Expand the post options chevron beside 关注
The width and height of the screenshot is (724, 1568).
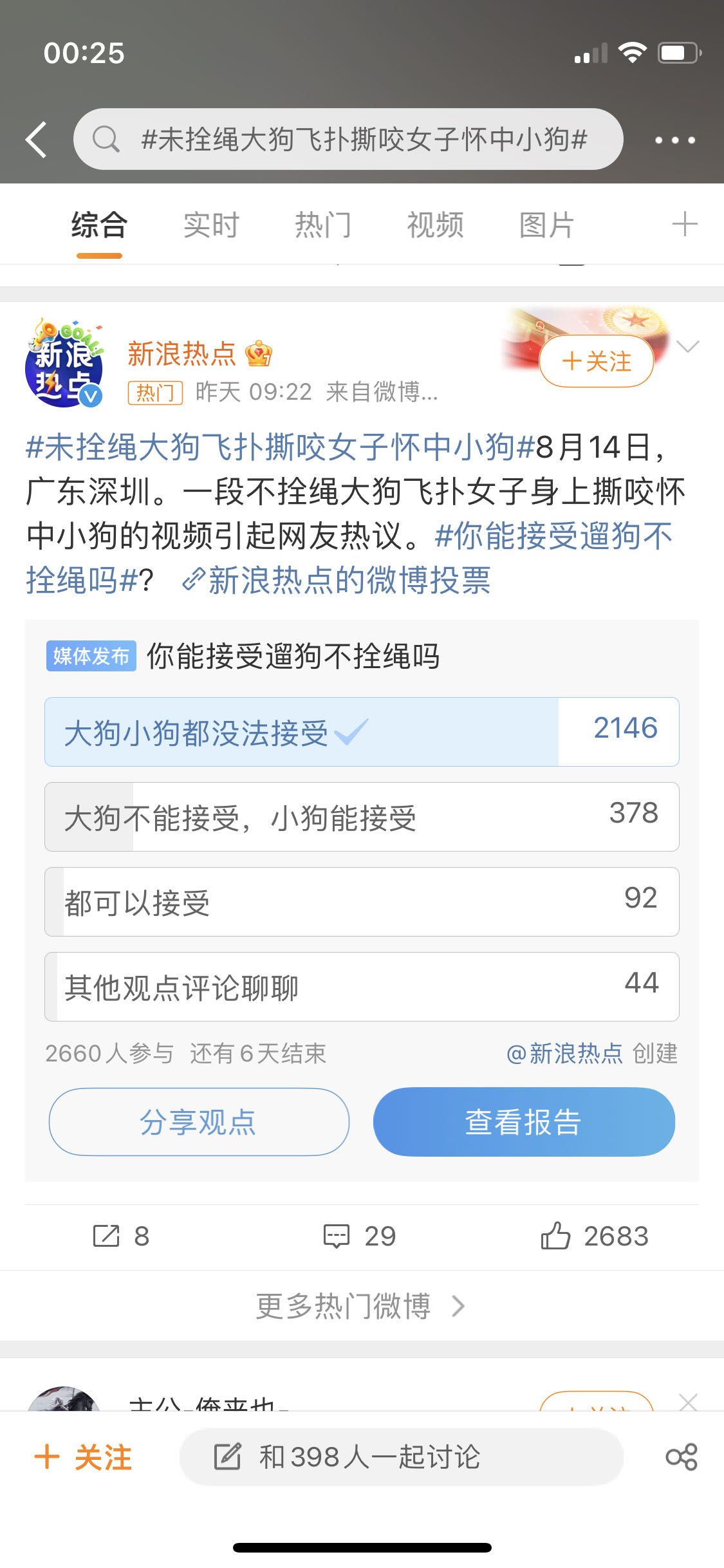688,347
